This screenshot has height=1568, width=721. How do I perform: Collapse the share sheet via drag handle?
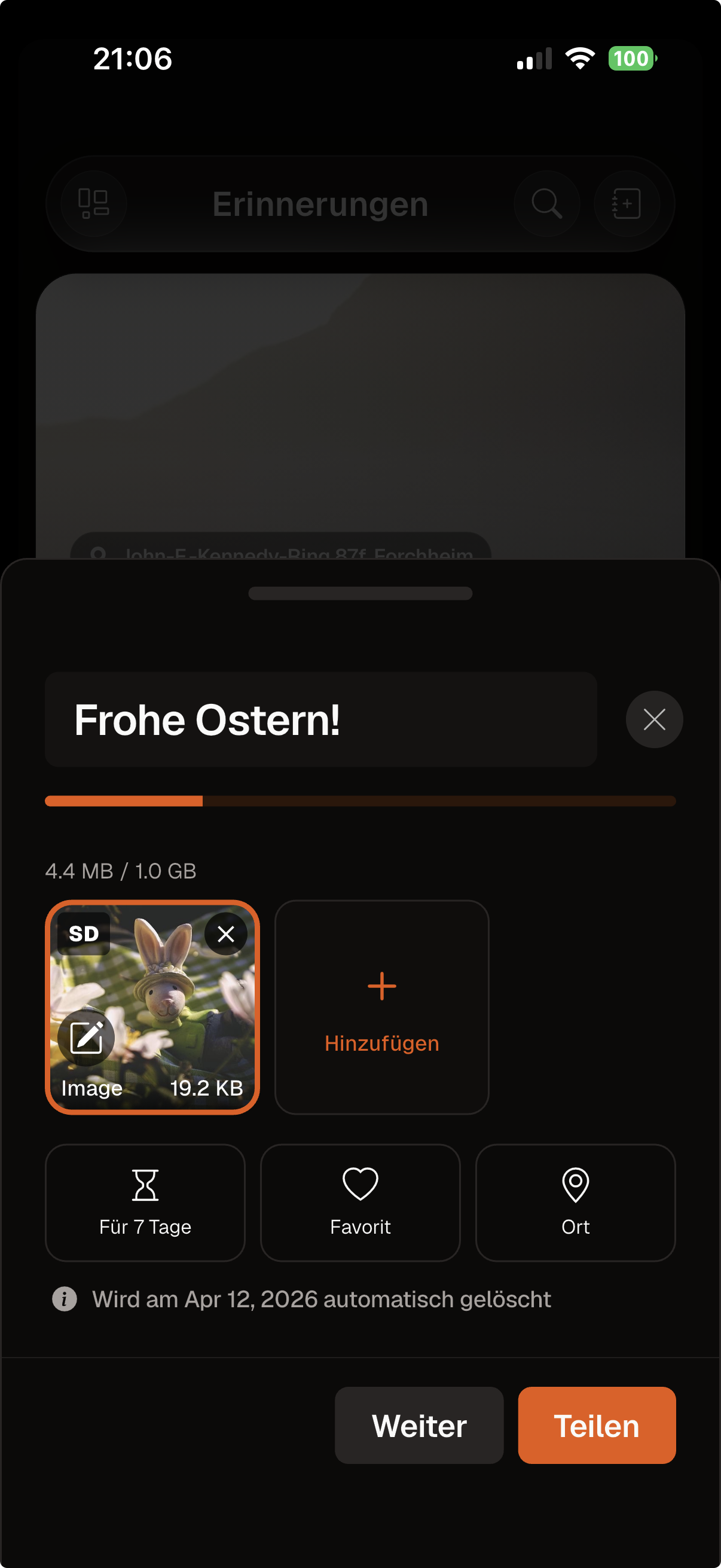coord(360,592)
